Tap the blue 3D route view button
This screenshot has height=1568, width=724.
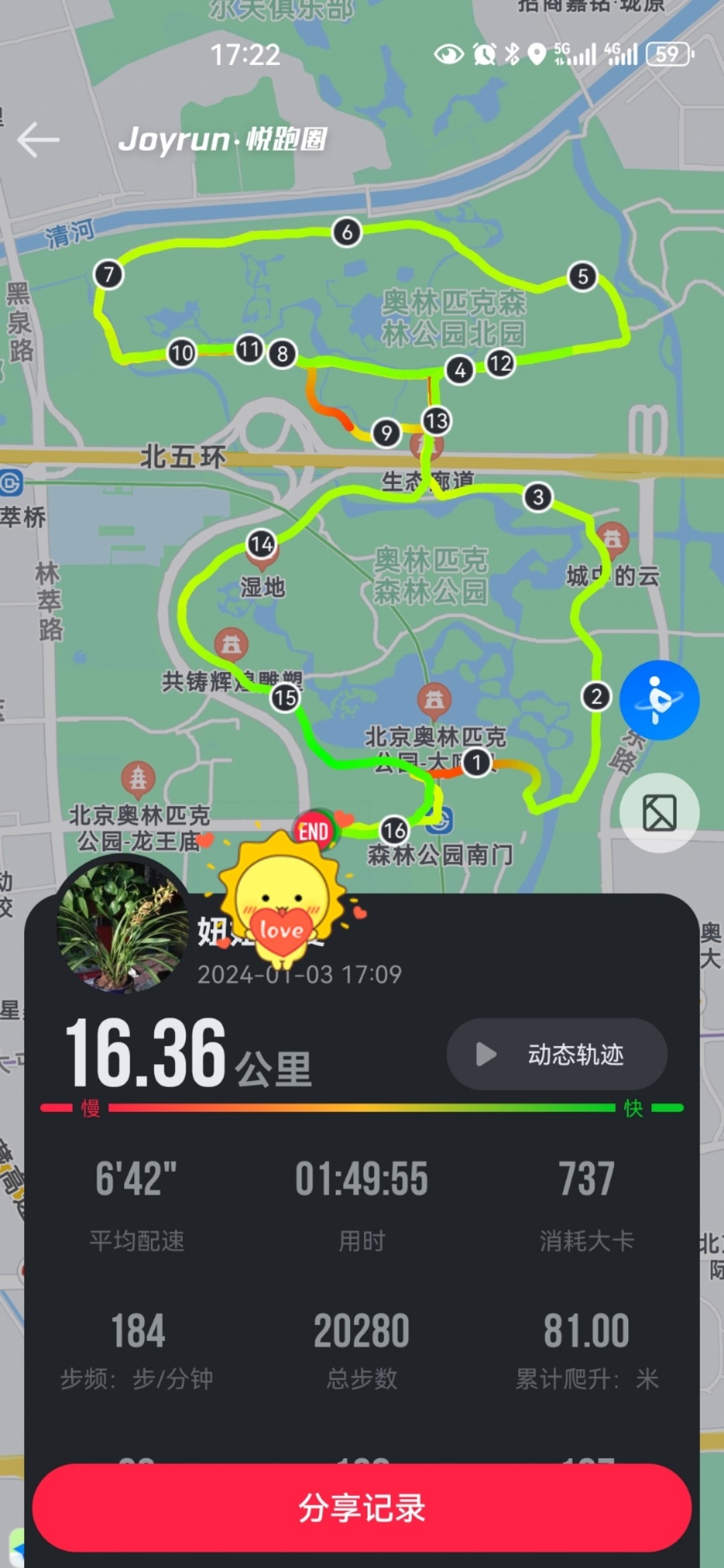(x=659, y=700)
